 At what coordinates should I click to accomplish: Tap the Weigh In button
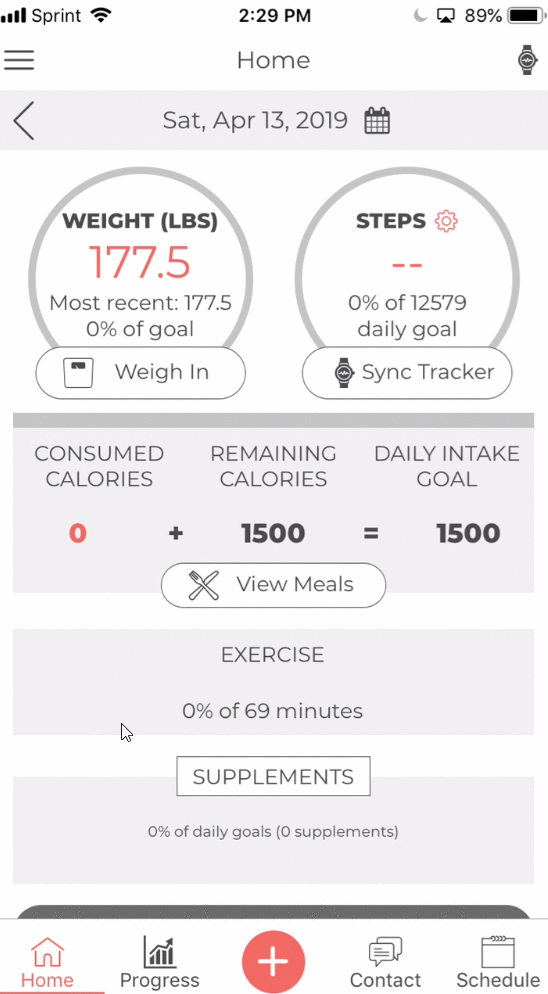pos(140,372)
